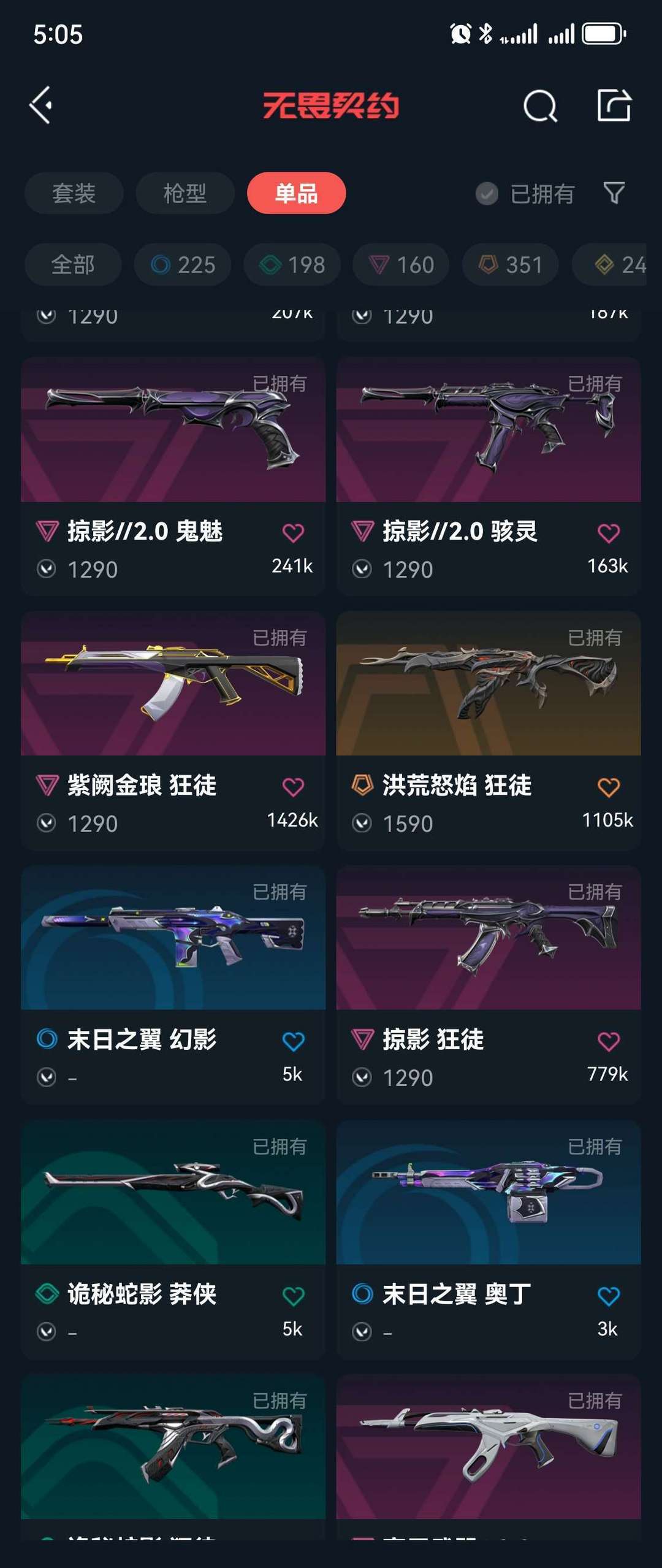Switch to the 枪型 tab
662x1568 pixels.
tap(185, 193)
